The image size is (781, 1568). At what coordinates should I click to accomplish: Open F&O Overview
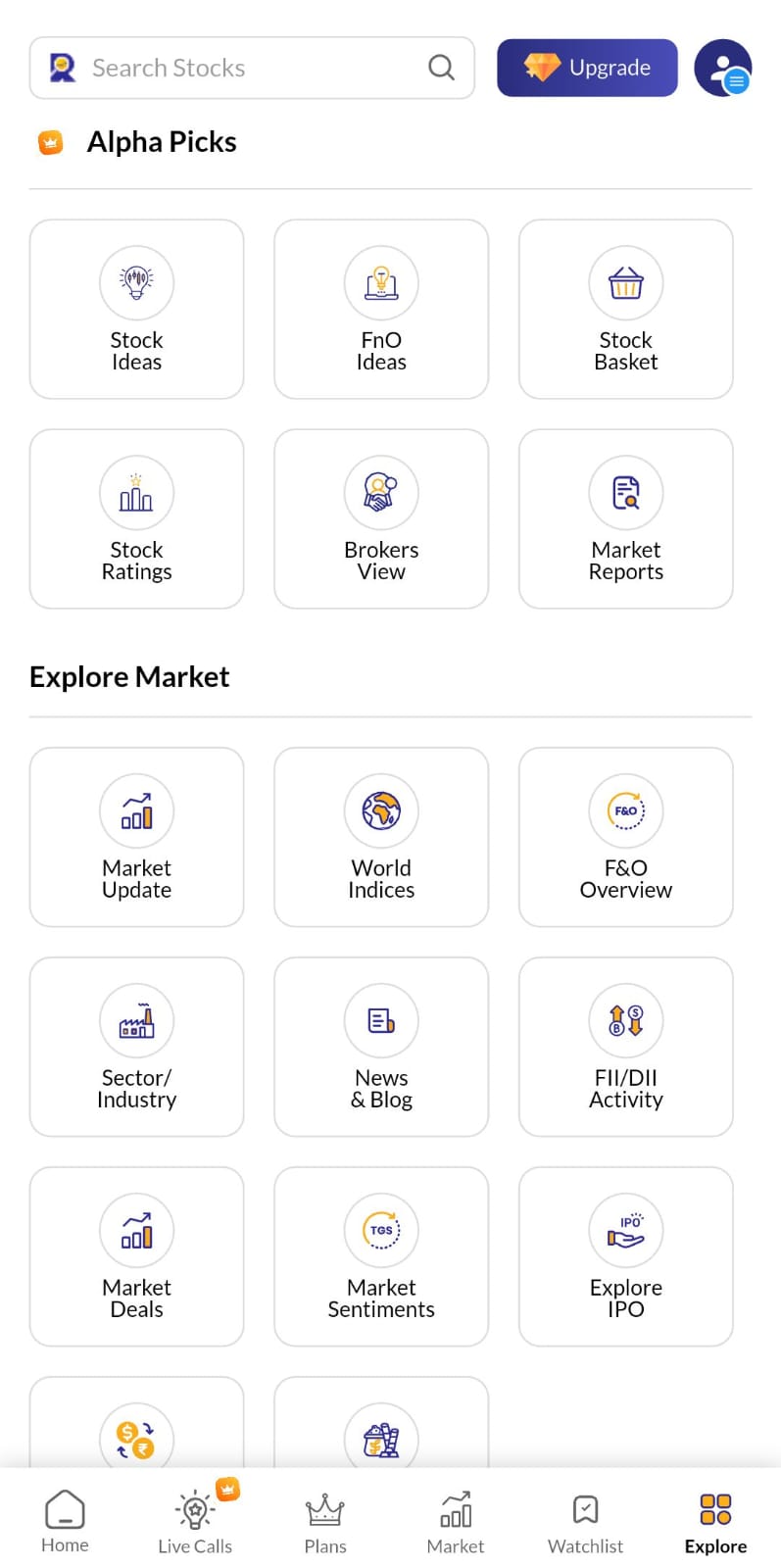[625, 838]
